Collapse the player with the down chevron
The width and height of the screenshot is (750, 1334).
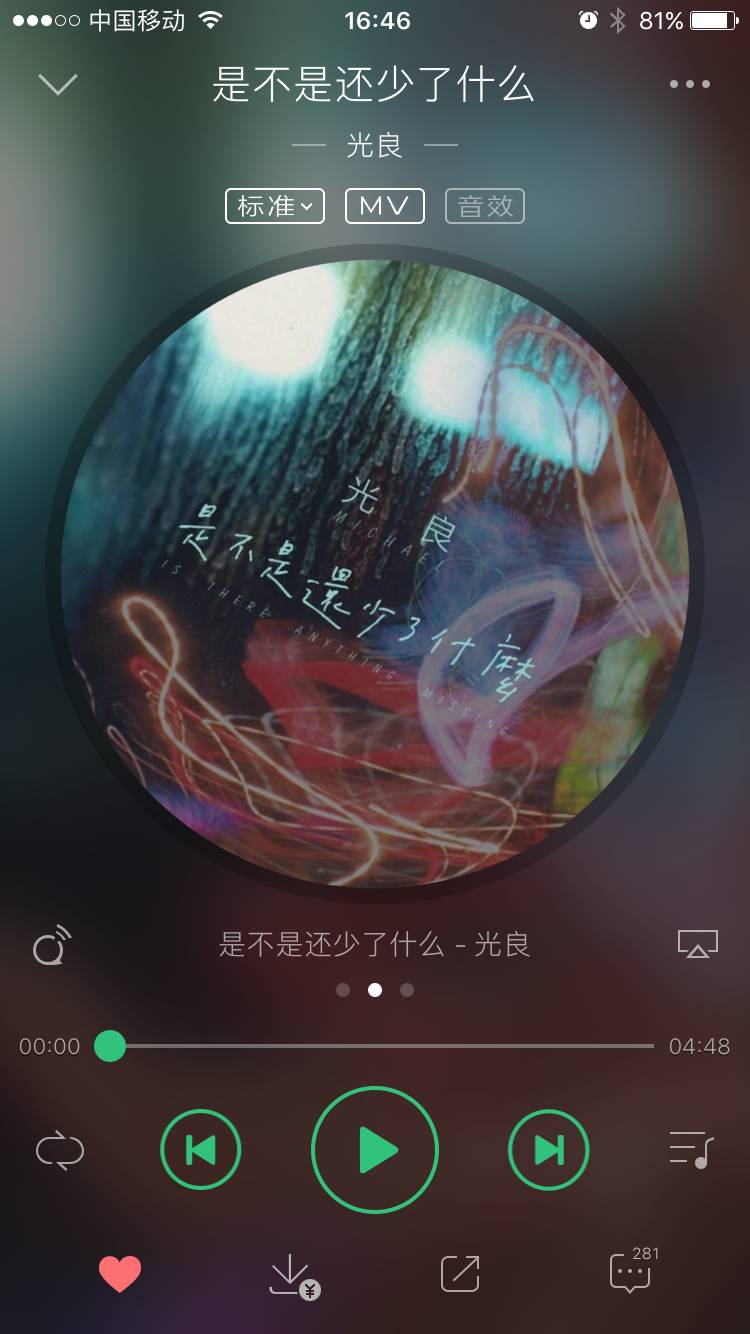58,84
